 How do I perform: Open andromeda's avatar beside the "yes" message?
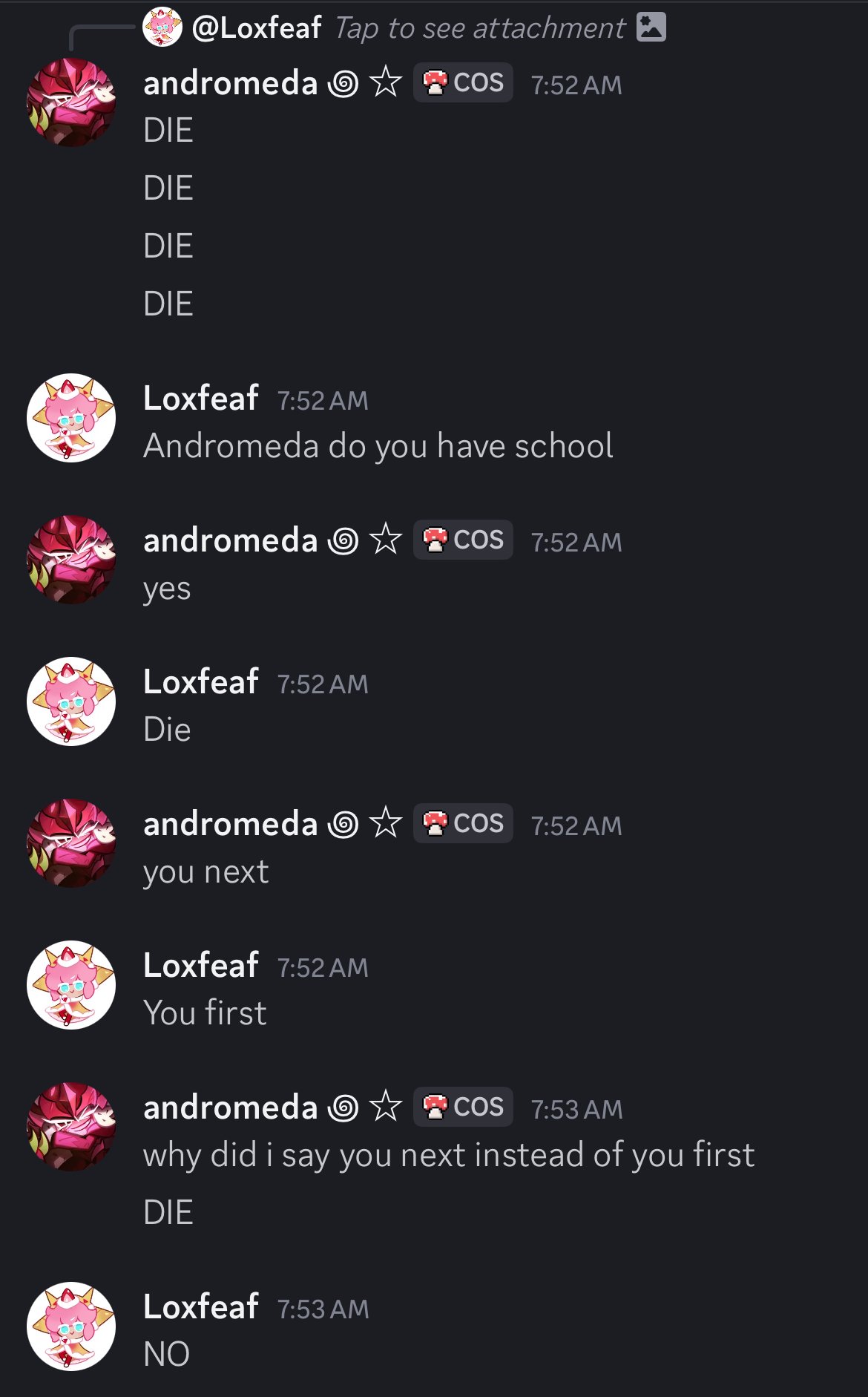(x=71, y=560)
